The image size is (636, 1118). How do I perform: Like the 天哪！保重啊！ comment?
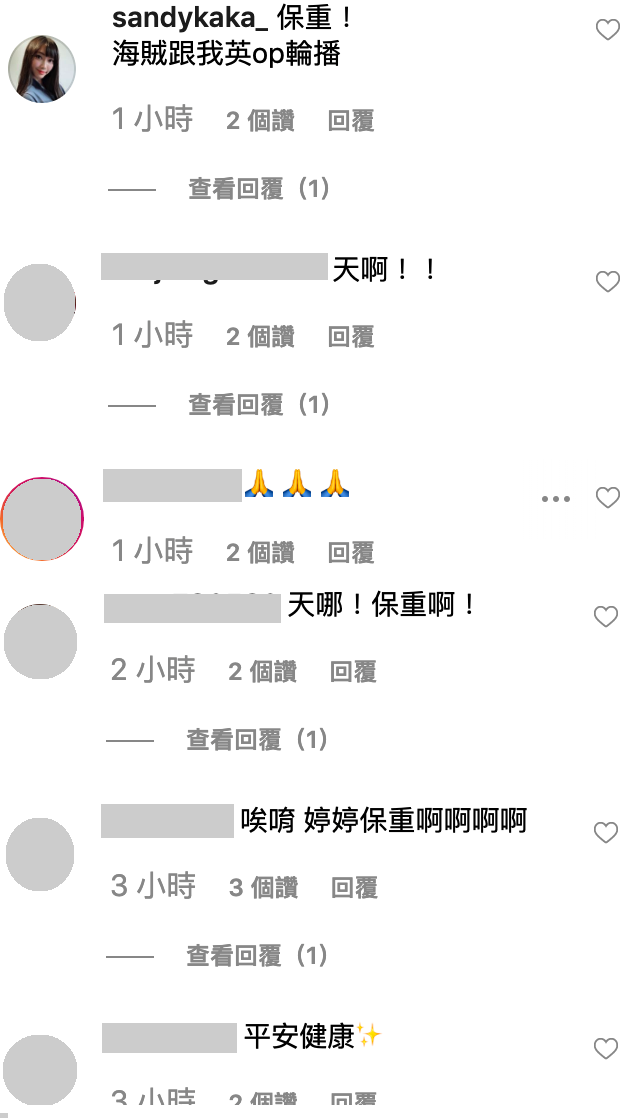coord(606,617)
